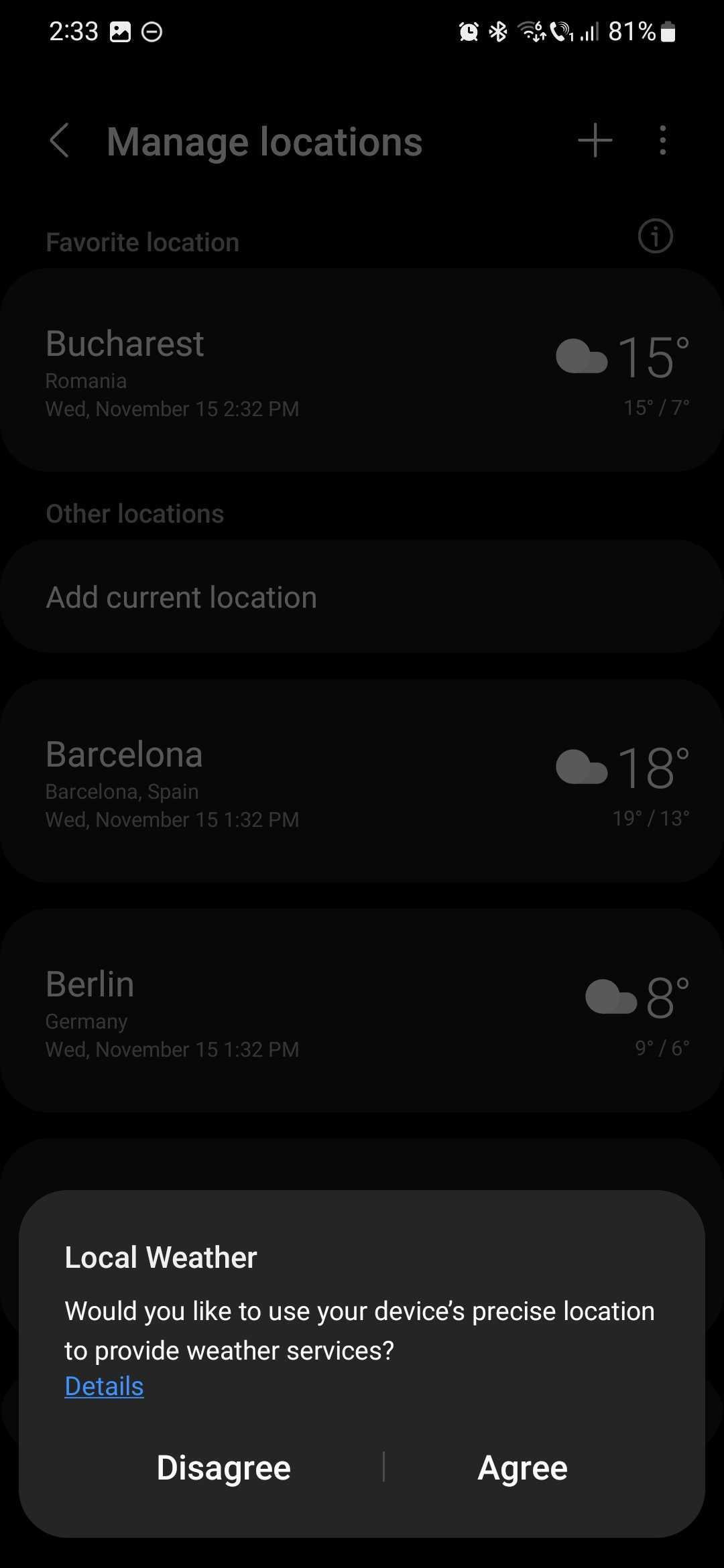724x1568 pixels.
Task: Open the Details link in the dialog
Action: point(104,1386)
